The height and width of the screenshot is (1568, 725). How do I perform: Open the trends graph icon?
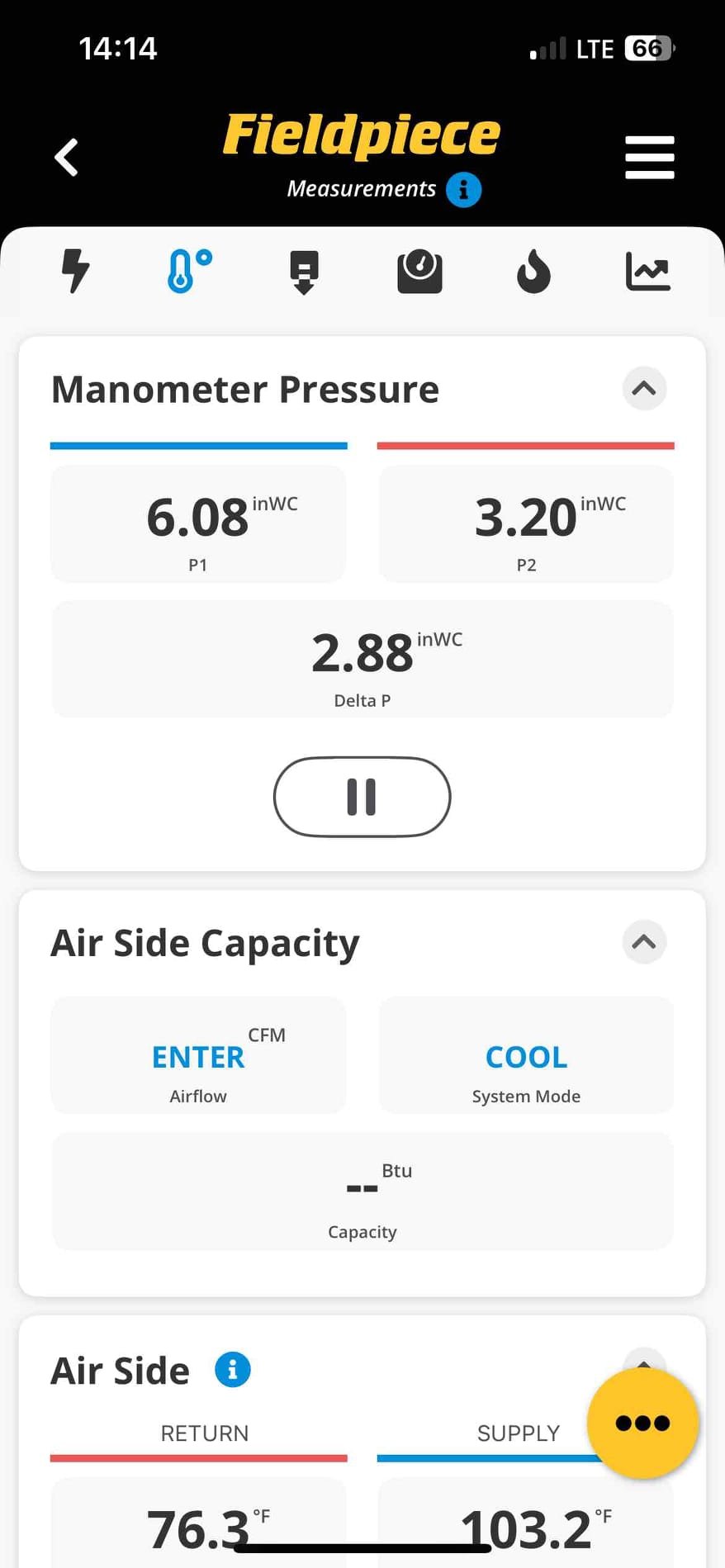pos(649,271)
